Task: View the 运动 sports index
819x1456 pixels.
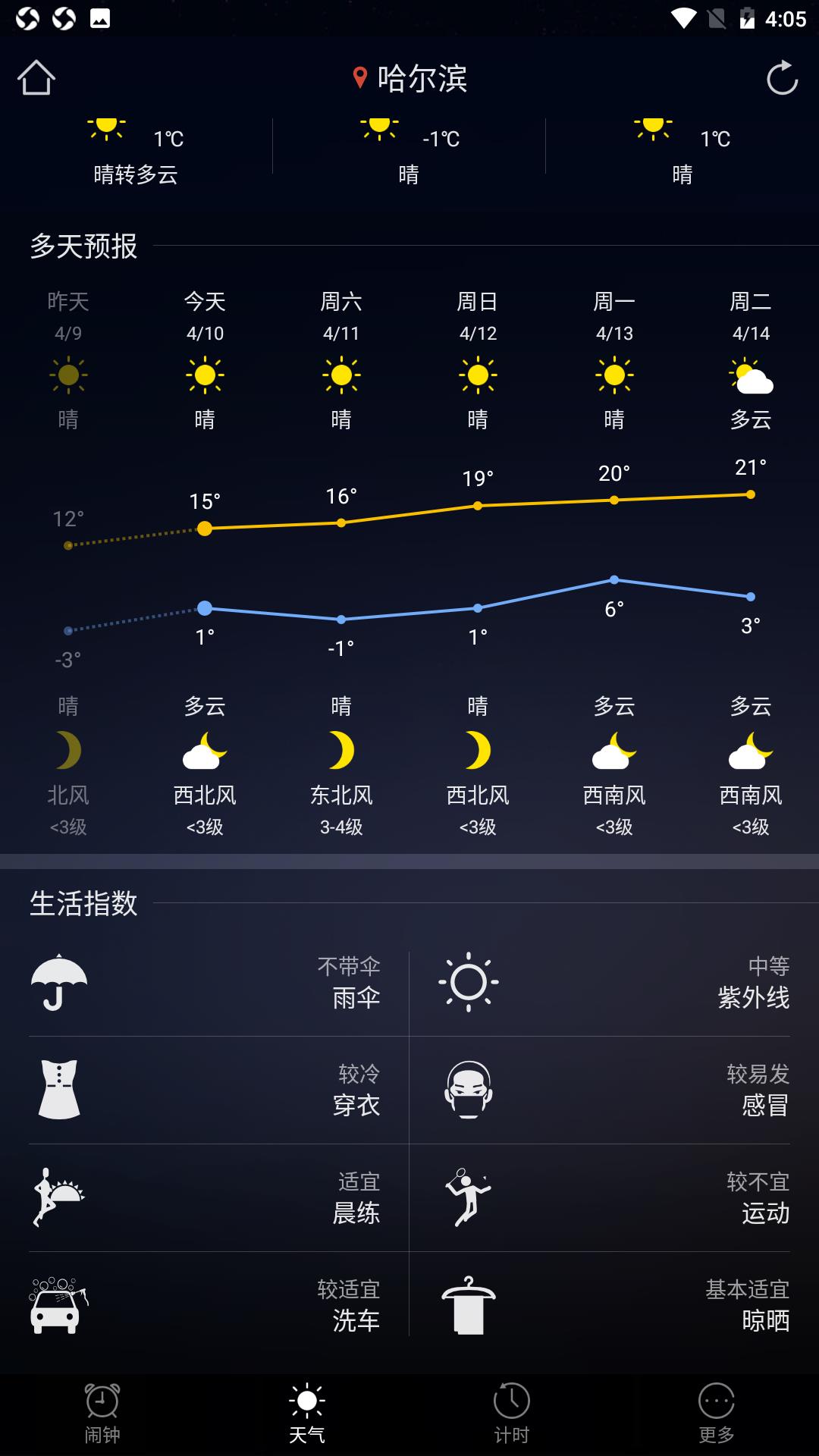Action: [x=614, y=1198]
